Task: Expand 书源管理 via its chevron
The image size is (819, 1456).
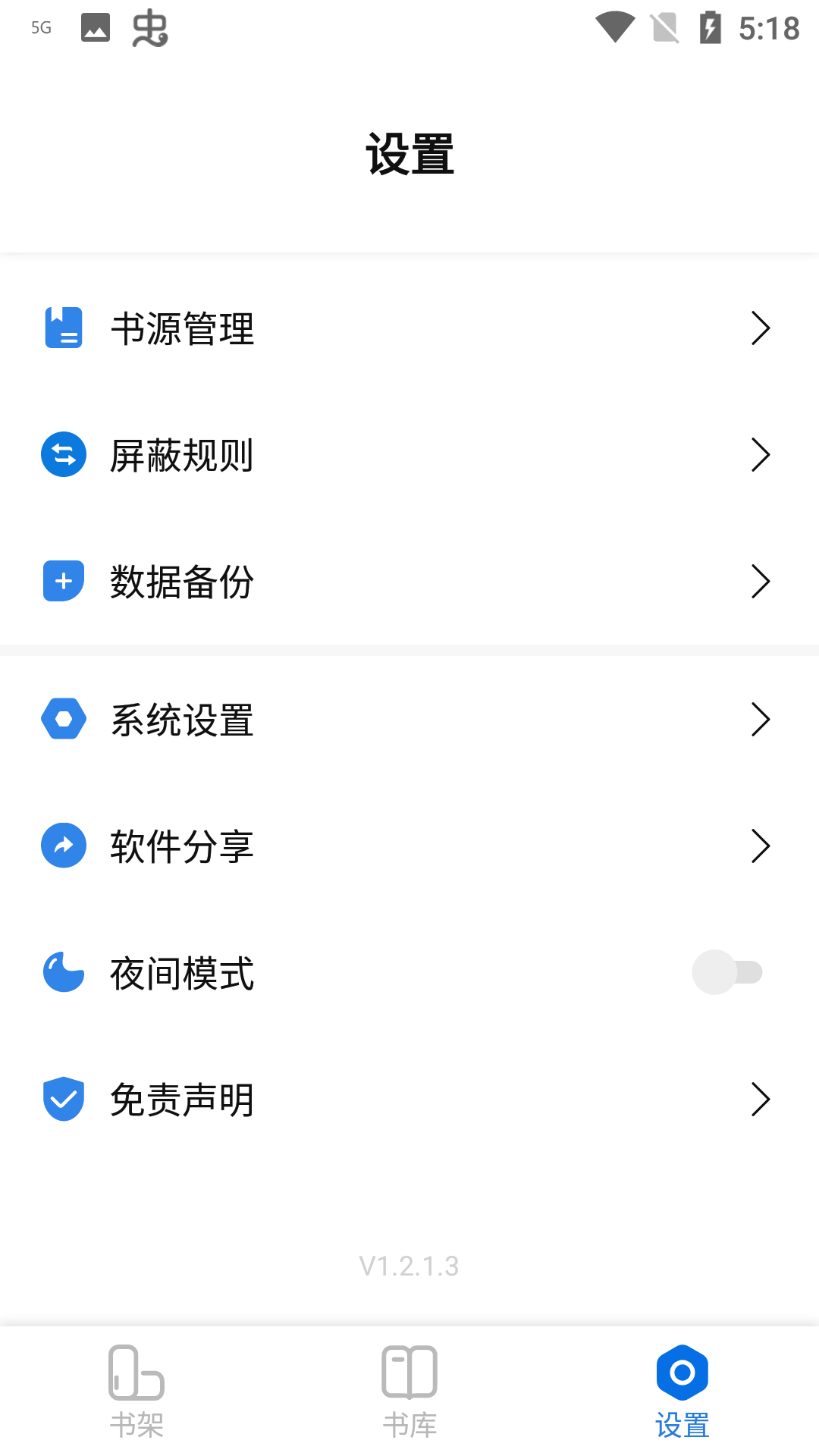Action: [761, 328]
